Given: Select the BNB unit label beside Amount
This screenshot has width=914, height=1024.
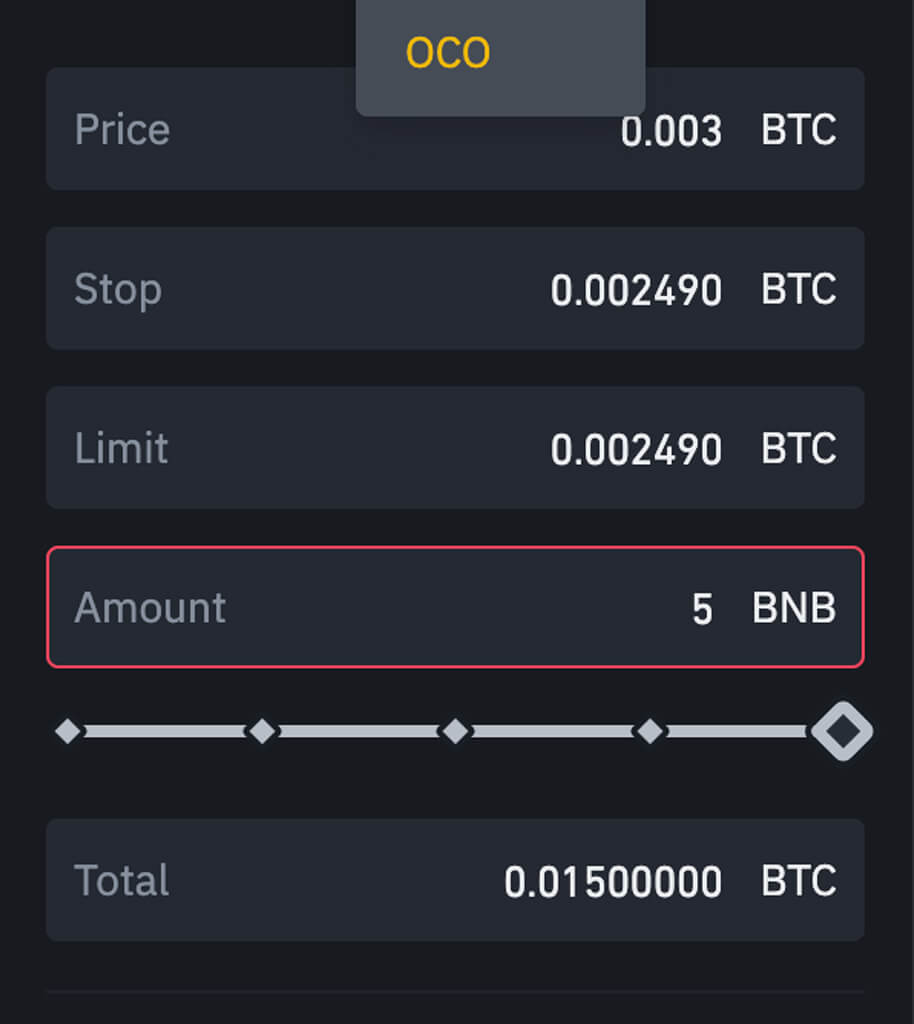Looking at the screenshot, I should pyautogui.click(x=794, y=608).
